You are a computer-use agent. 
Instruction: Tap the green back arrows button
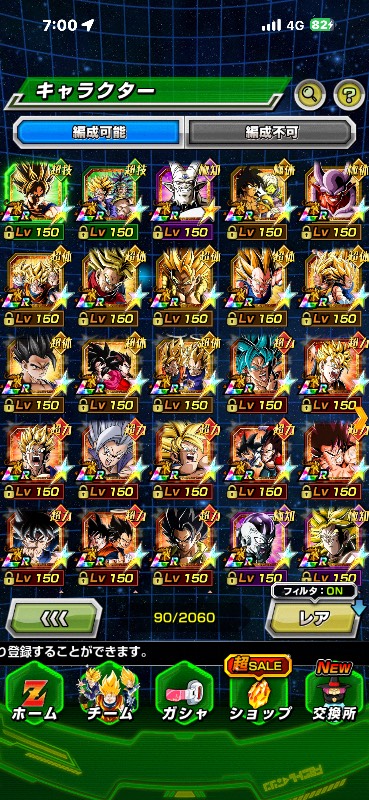pos(54,618)
